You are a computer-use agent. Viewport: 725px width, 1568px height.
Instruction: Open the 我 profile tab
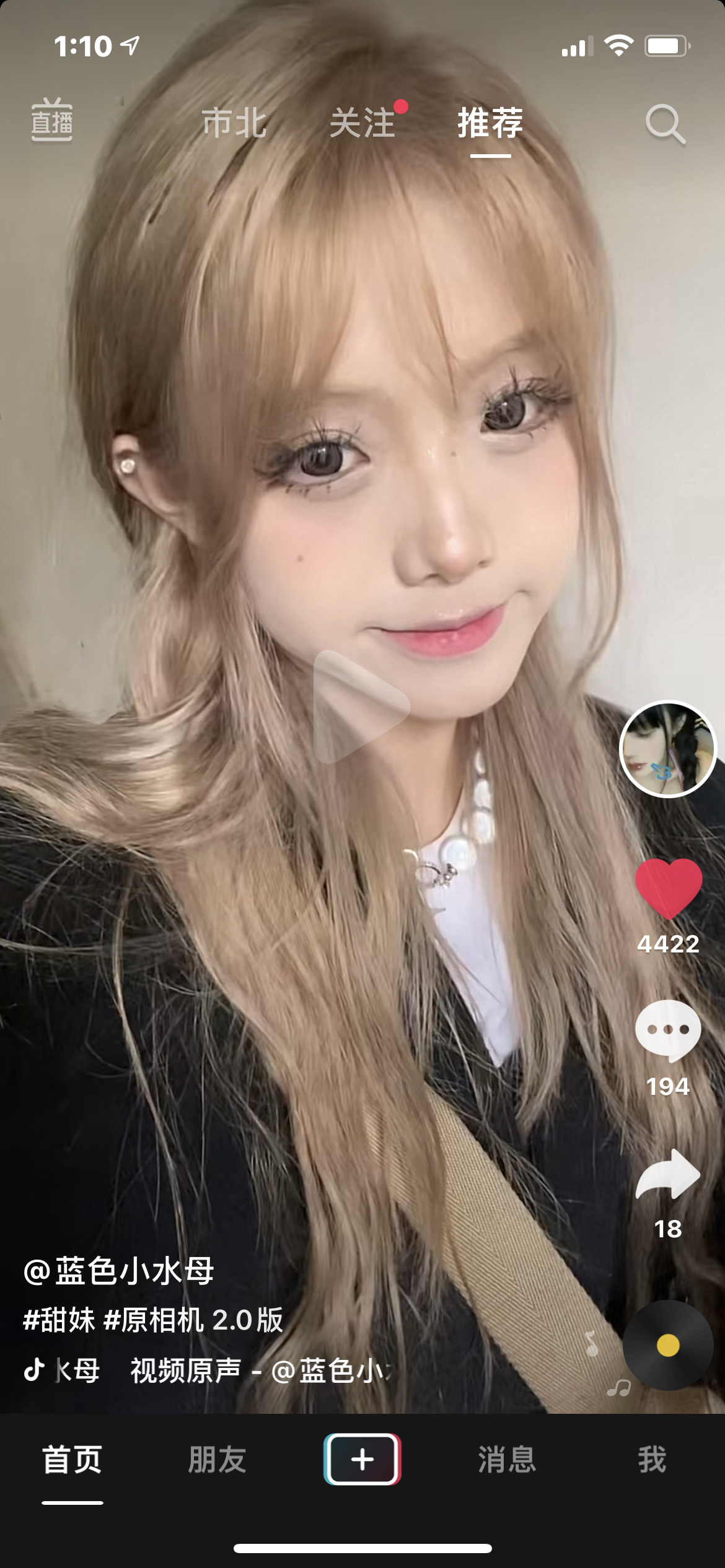click(x=652, y=1460)
